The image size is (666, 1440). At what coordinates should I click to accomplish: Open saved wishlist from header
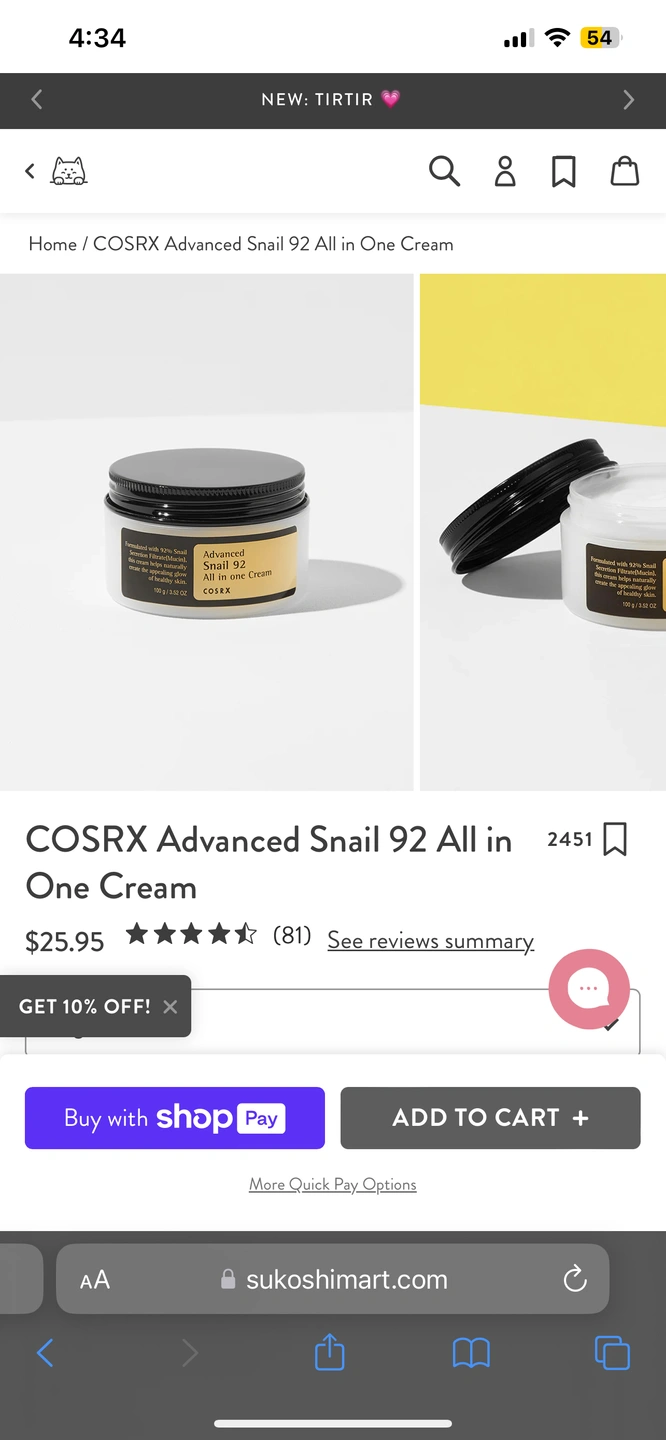(x=564, y=172)
